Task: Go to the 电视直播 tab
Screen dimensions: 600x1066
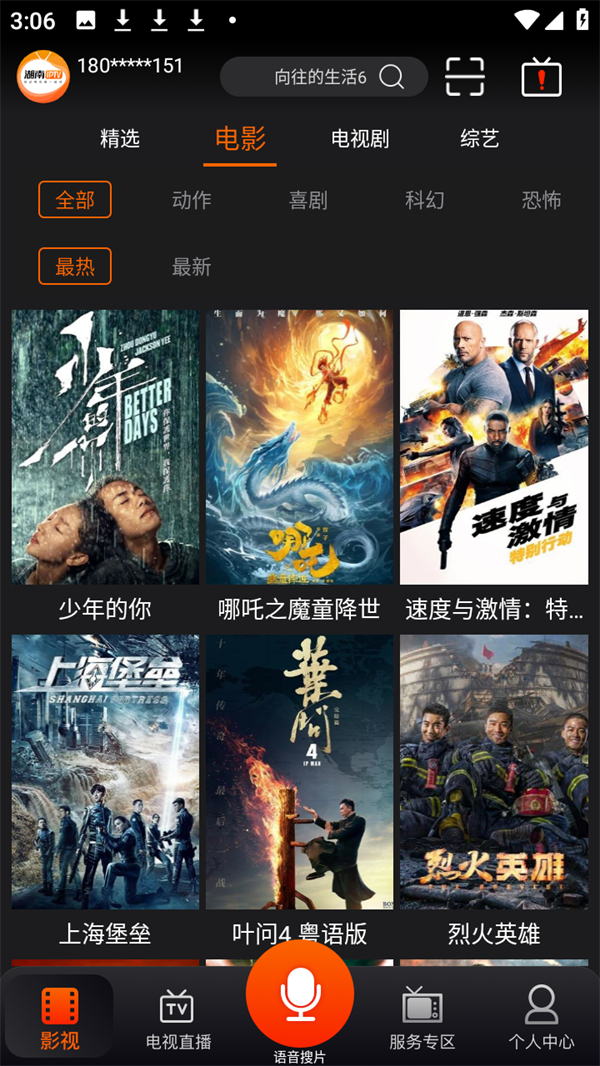Action: pyautogui.click(x=178, y=1019)
